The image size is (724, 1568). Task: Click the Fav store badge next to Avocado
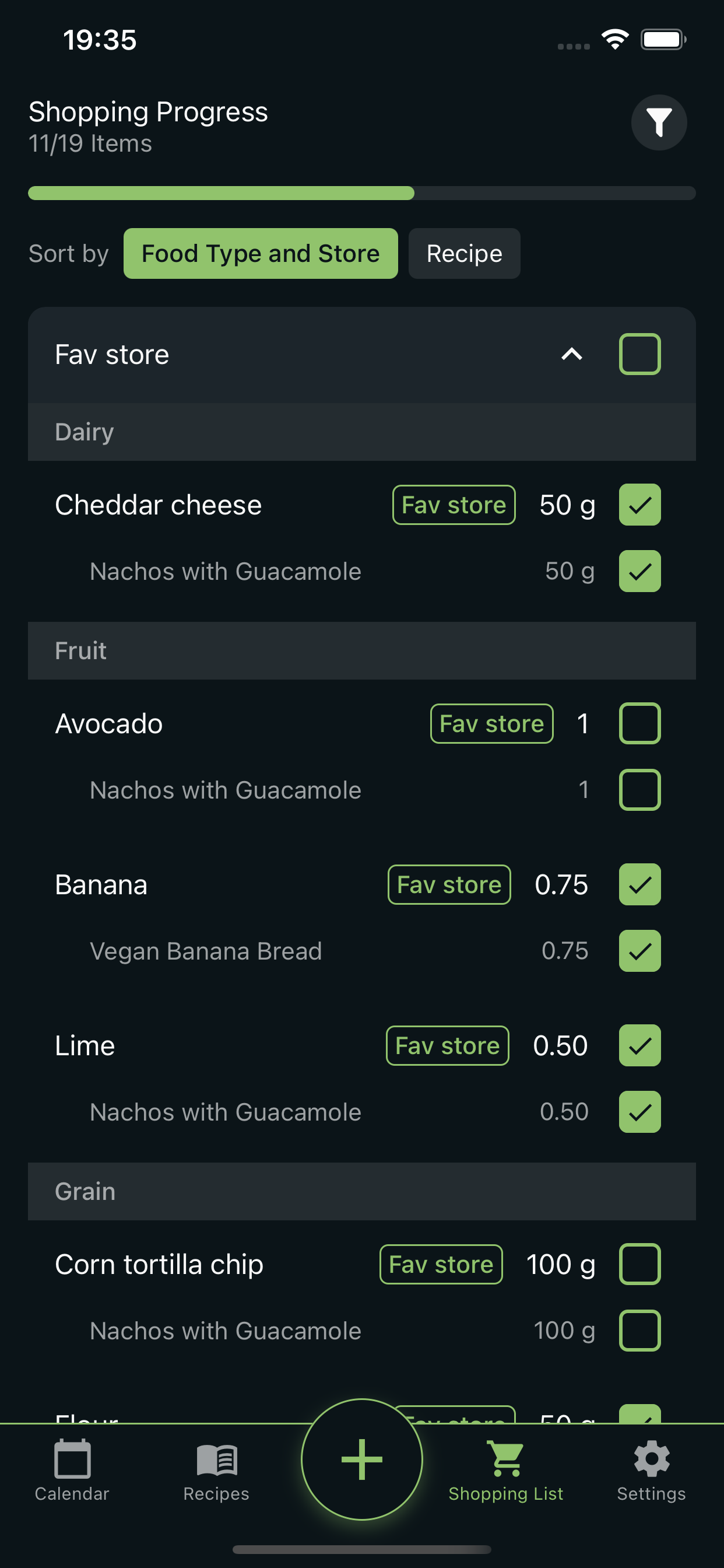tap(491, 723)
